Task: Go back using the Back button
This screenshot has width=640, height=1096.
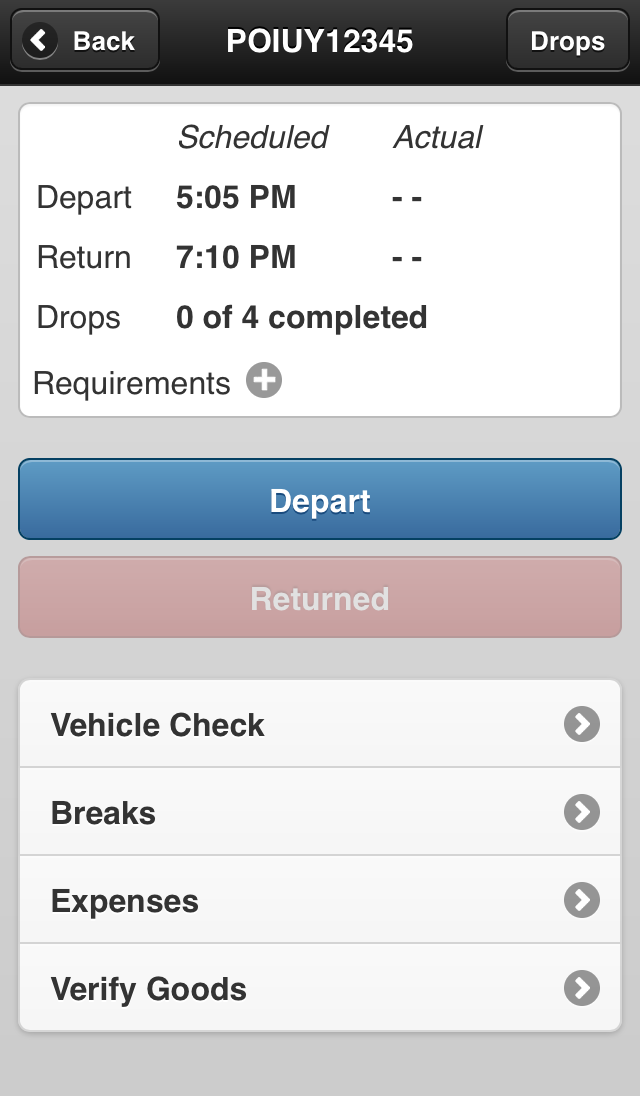Action: pos(85,41)
